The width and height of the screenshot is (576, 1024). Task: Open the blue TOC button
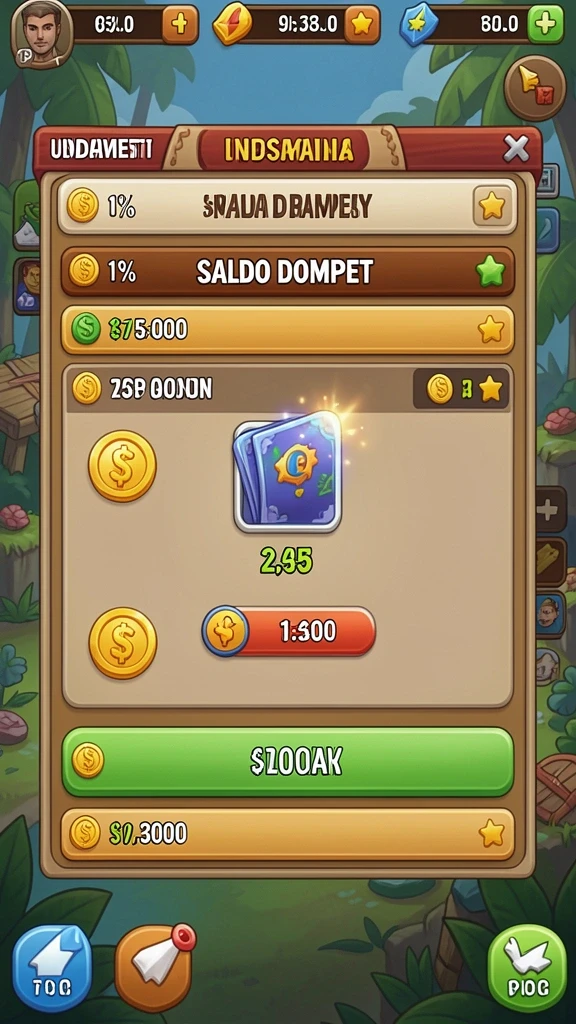[x=53, y=968]
